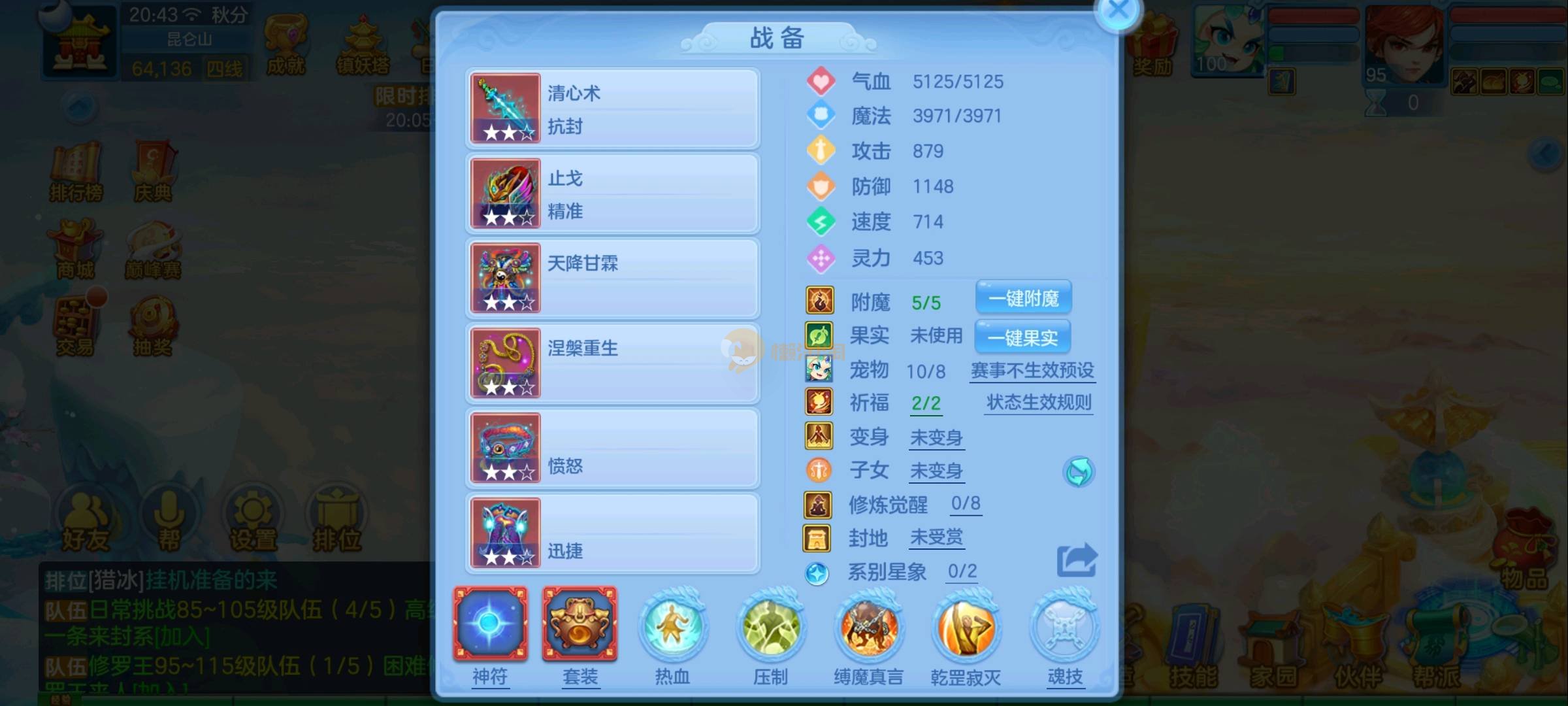This screenshot has height=706, width=1568.
Task: Open the 止戈 精准 equipment slot
Action: pos(612,193)
